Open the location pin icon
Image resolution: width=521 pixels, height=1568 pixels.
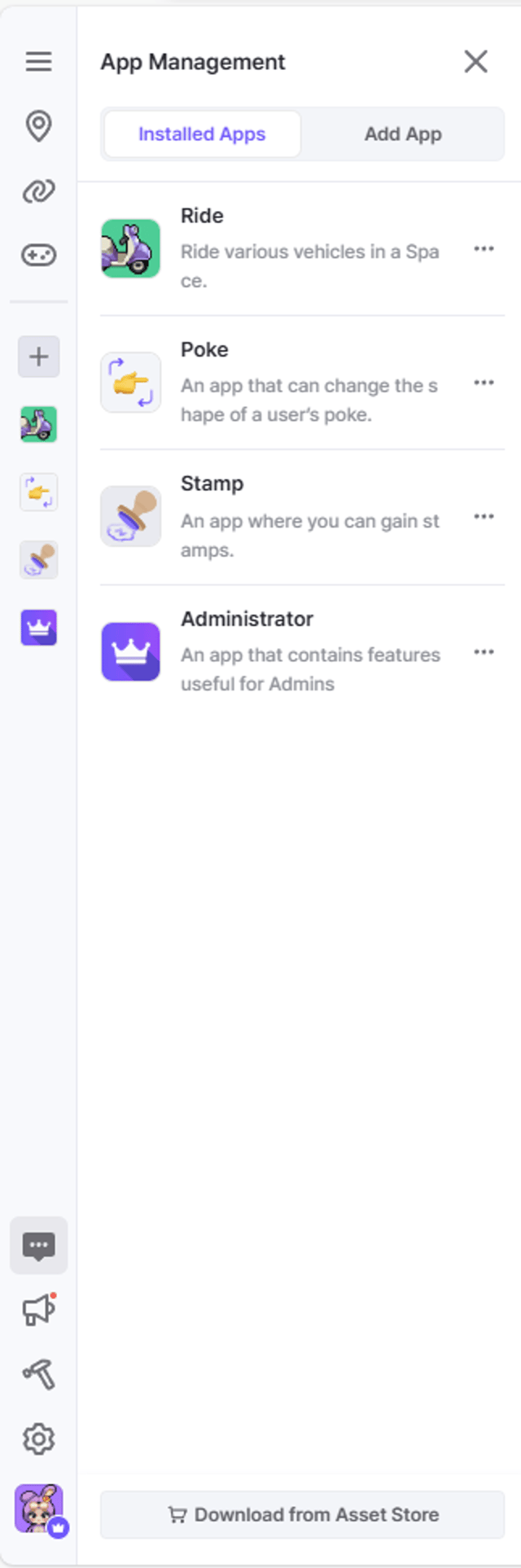coord(38,126)
